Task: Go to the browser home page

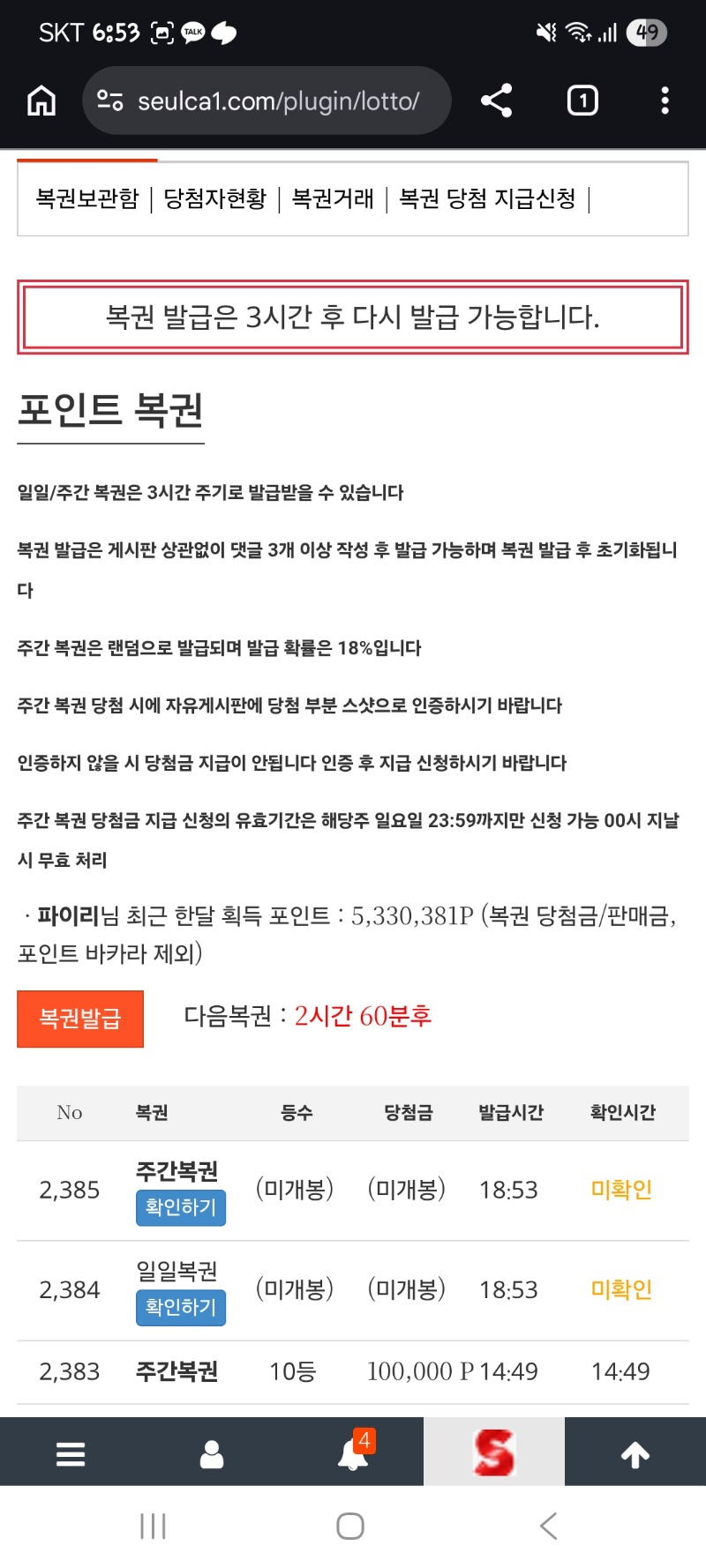Action: tap(41, 101)
